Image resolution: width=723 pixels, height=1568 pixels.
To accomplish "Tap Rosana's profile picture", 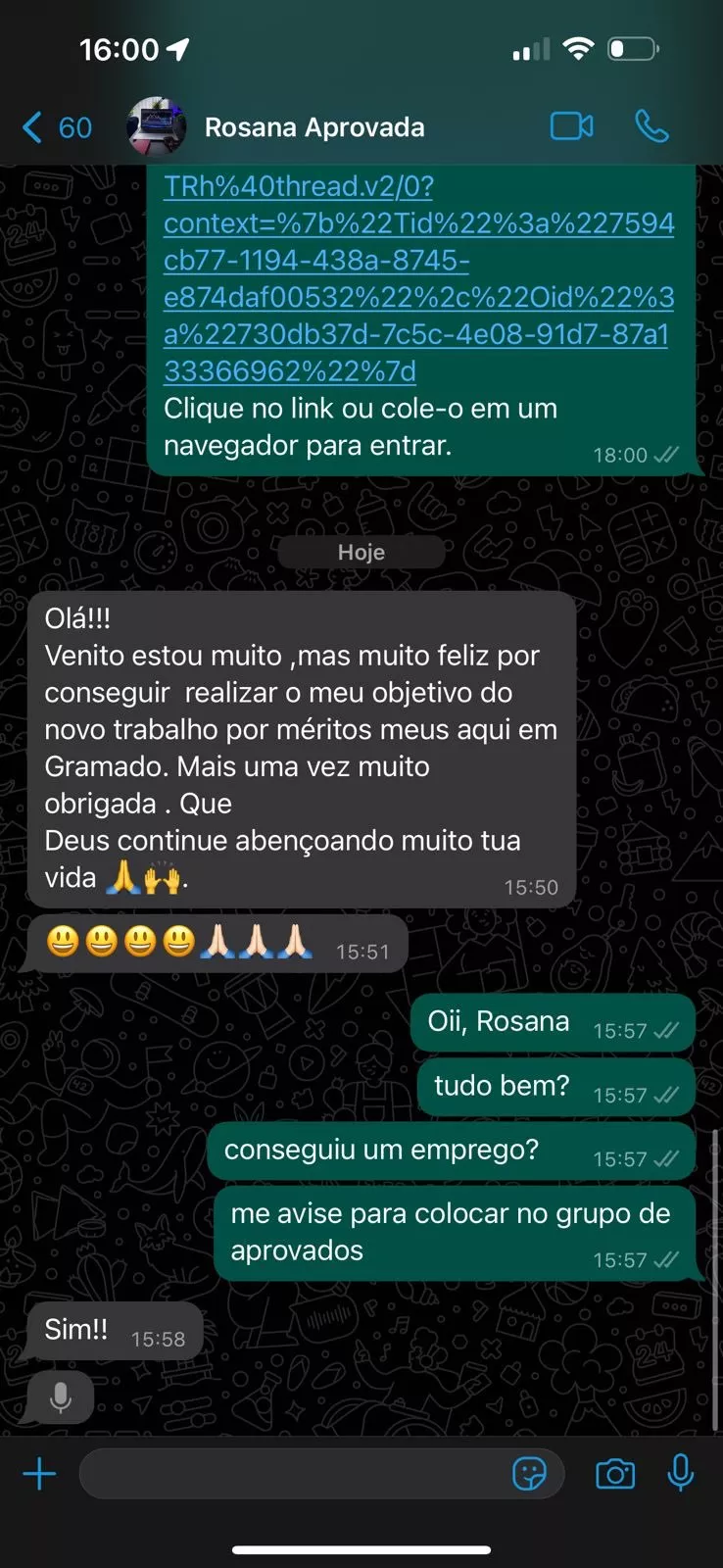I will point(156,126).
